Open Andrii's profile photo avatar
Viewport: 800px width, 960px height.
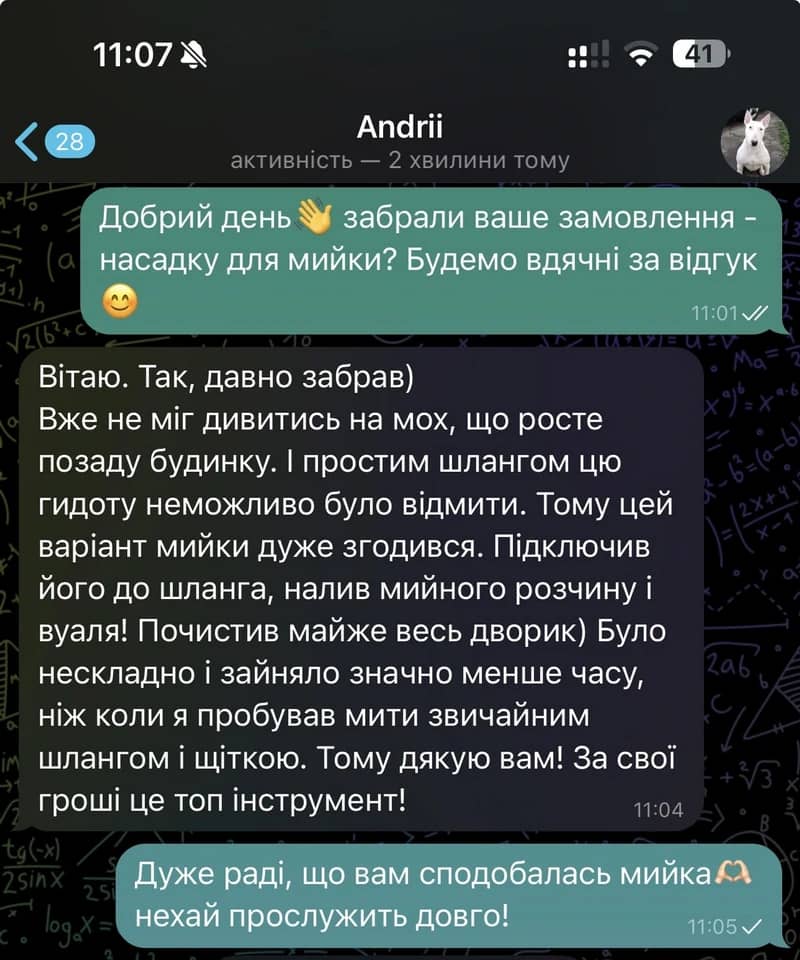tap(754, 141)
